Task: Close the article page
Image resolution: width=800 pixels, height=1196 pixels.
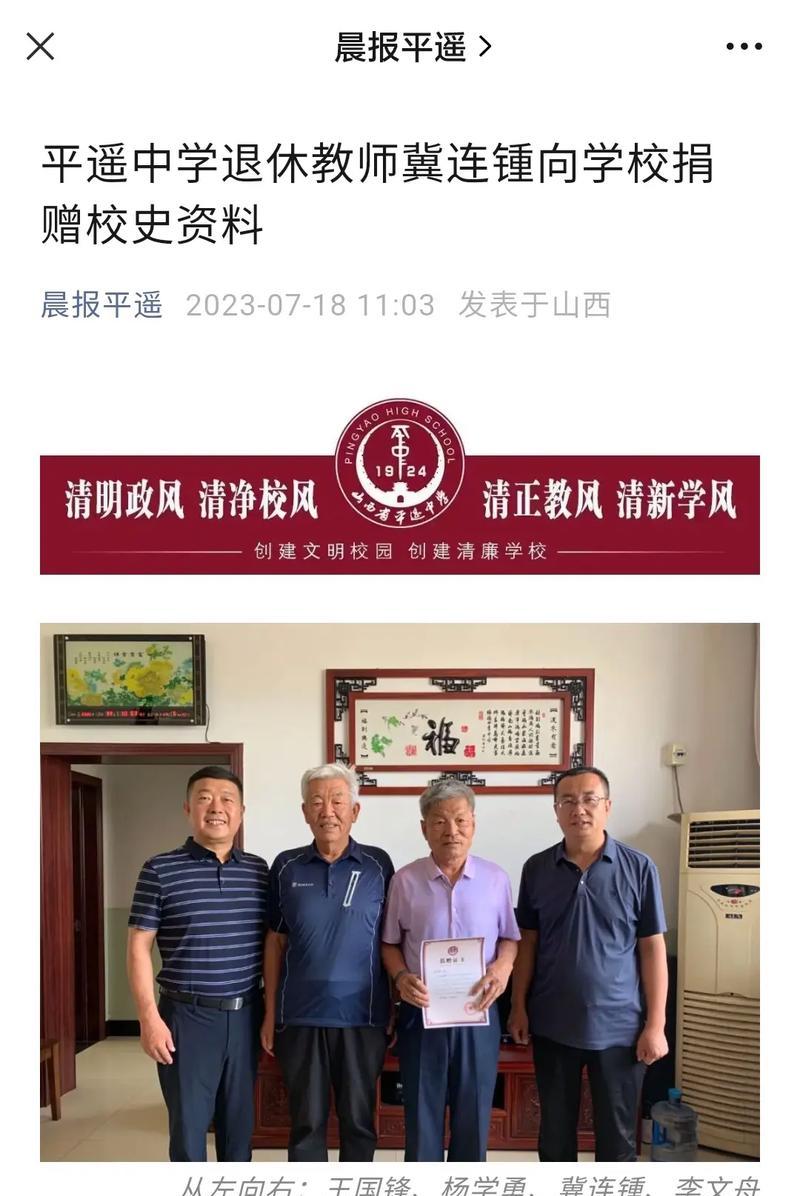Action: pyautogui.click(x=40, y=46)
